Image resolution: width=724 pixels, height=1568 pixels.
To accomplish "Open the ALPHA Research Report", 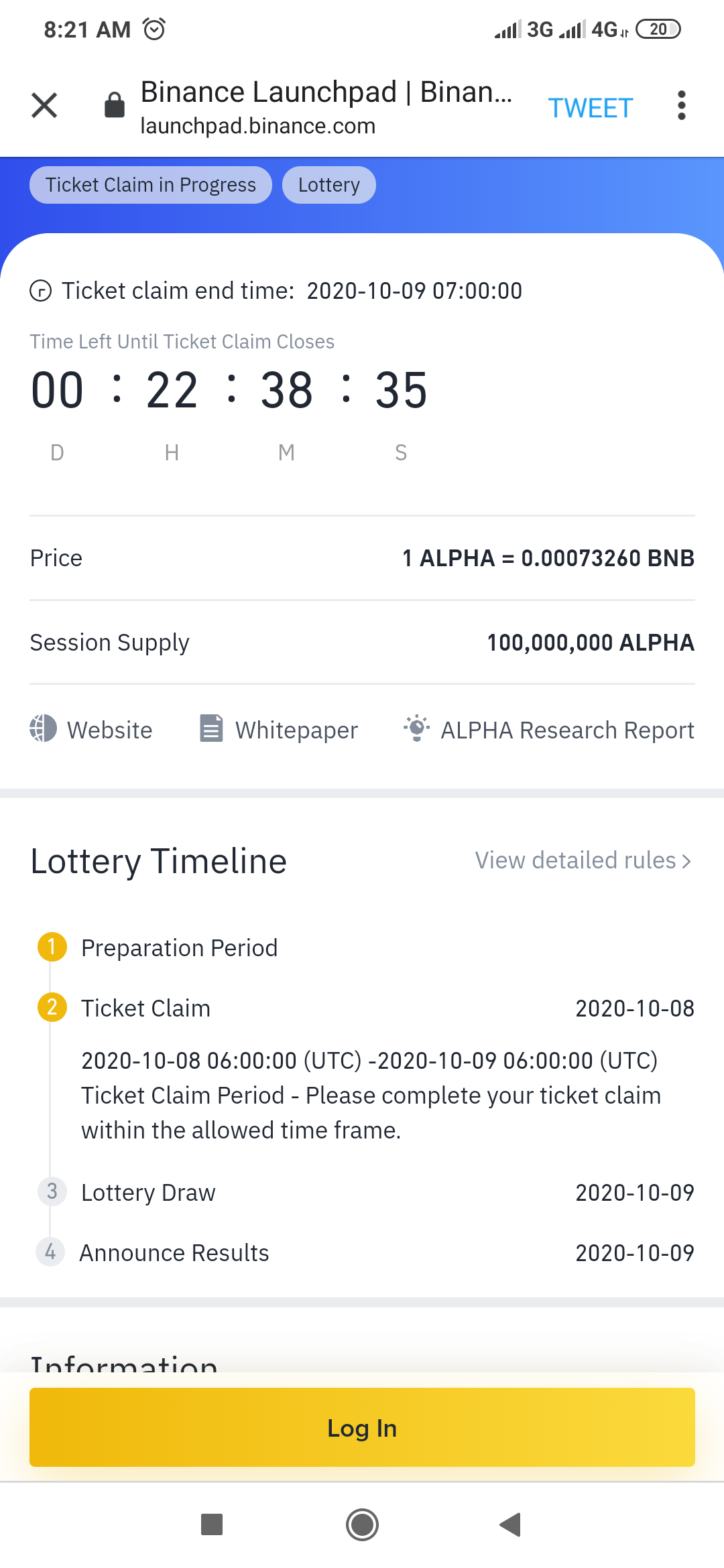I will click(549, 730).
